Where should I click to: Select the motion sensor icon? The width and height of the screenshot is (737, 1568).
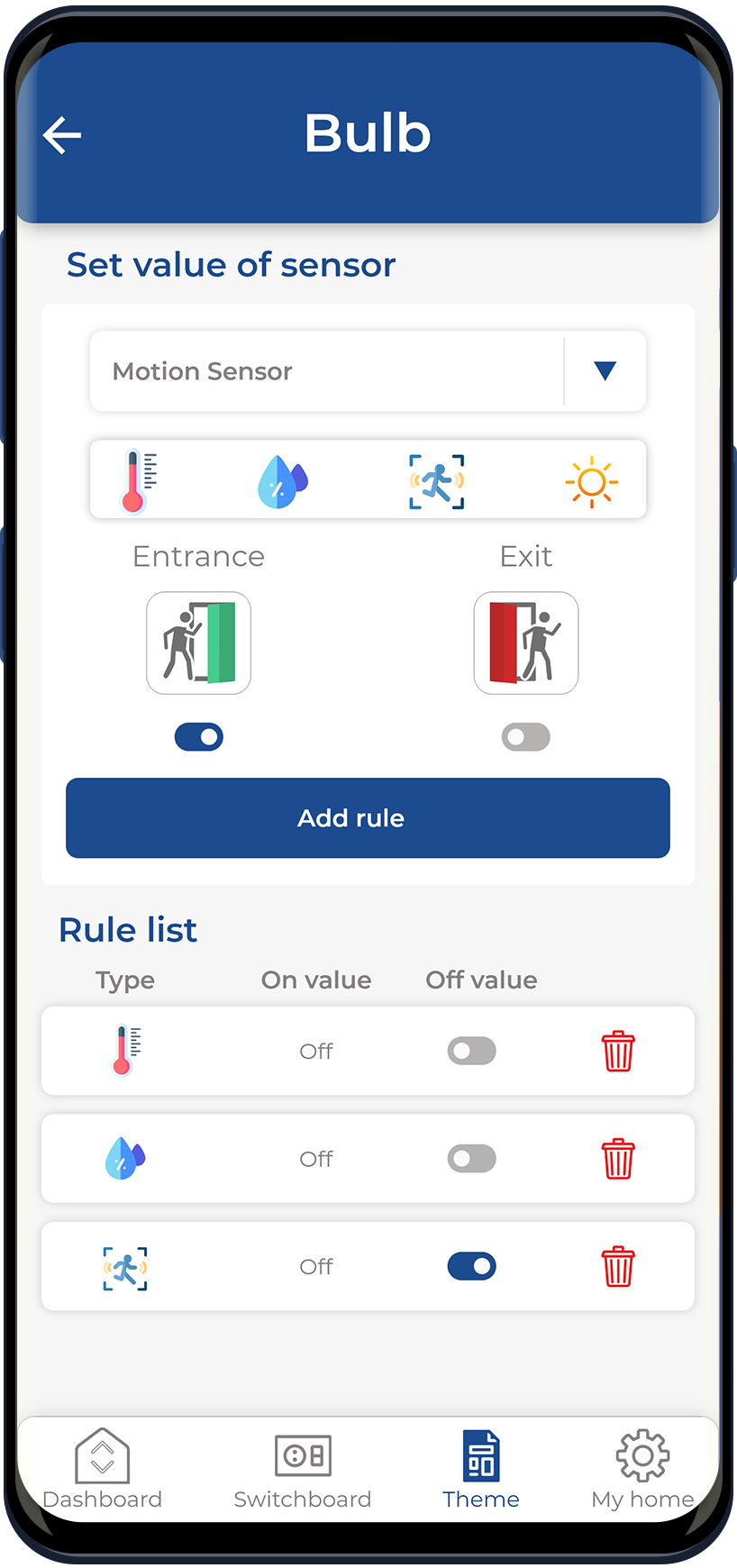click(437, 481)
